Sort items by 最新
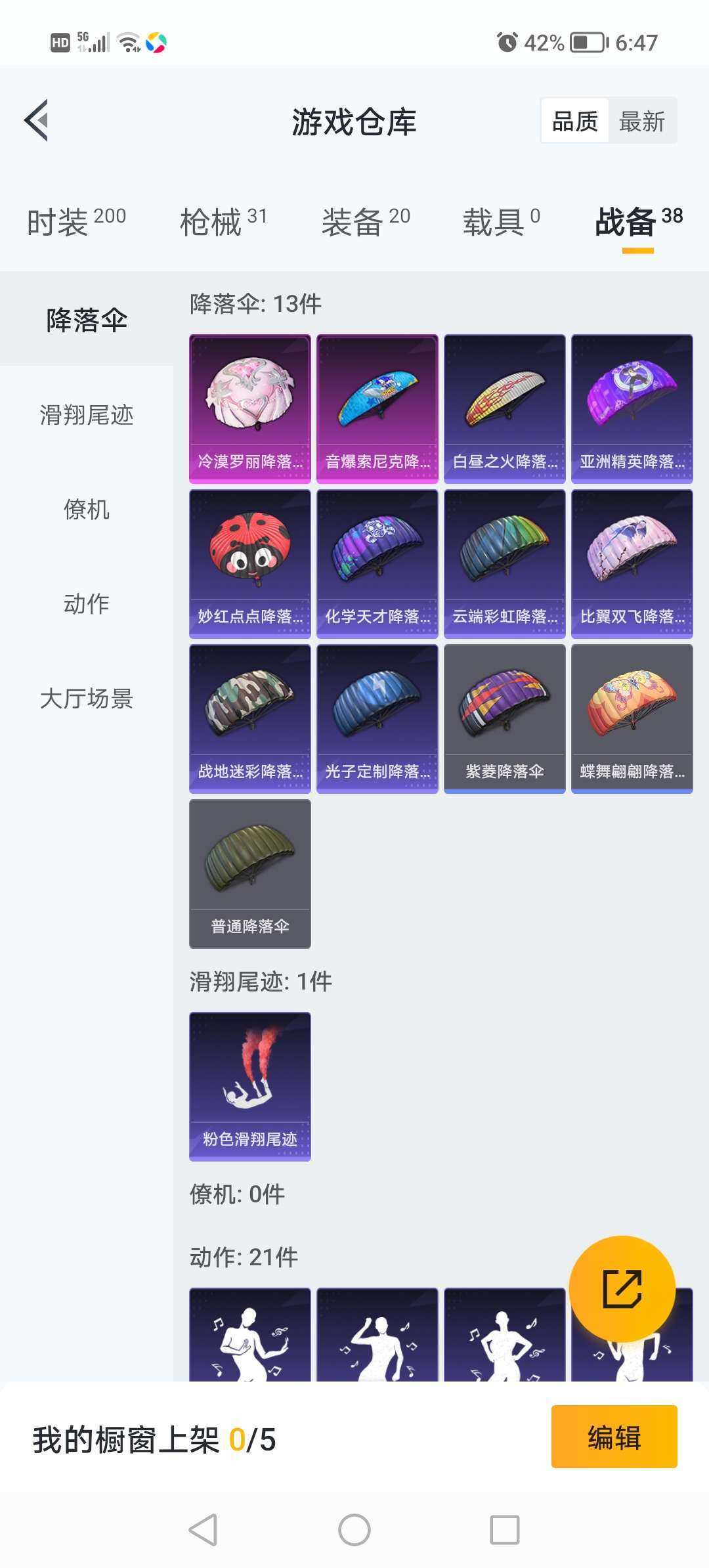Screen dimensions: 709x1568 tap(642, 121)
